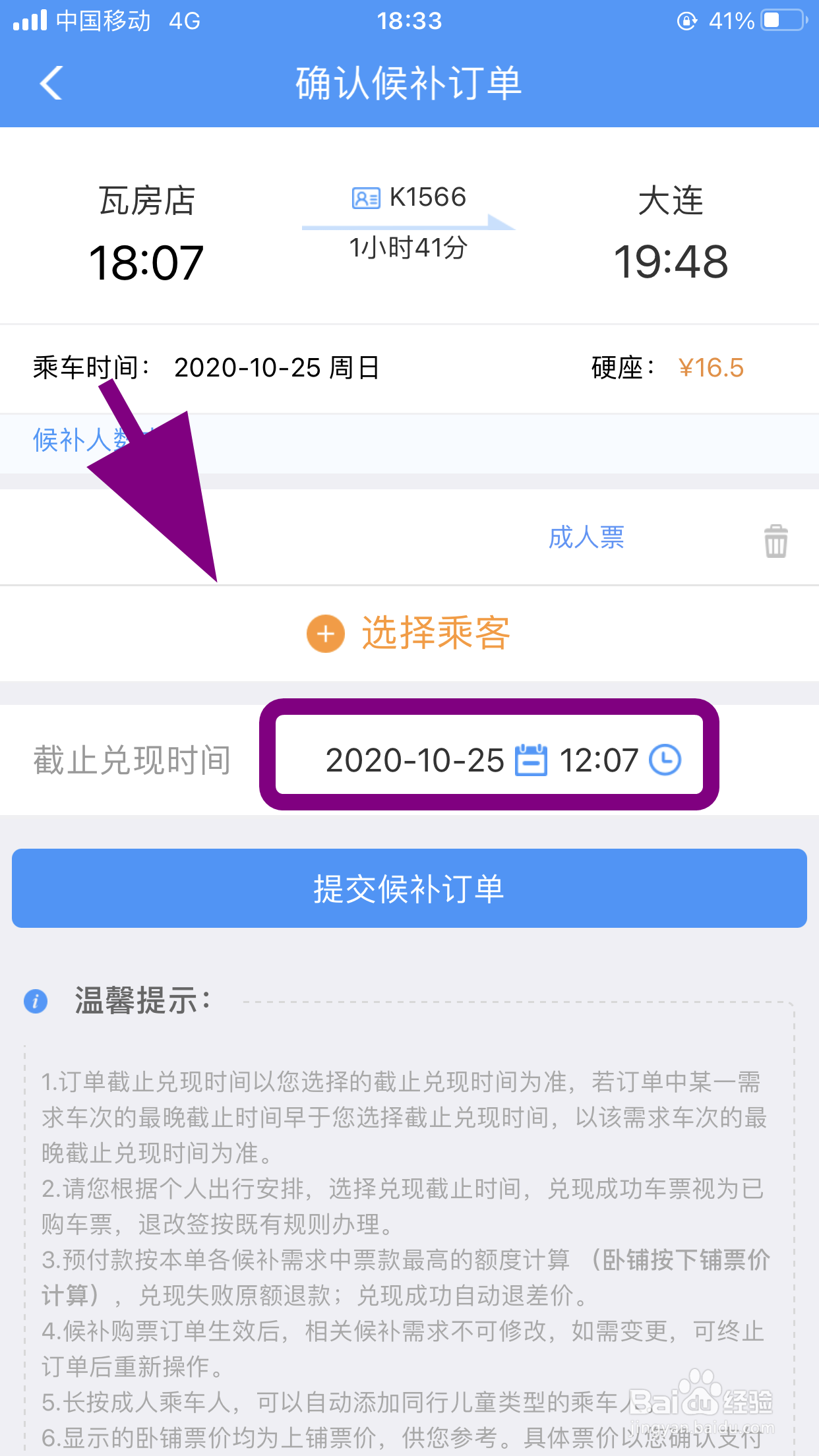Viewport: 819px width, 1456px height.
Task: Open the clock icon beside 12:07
Action: [x=665, y=760]
